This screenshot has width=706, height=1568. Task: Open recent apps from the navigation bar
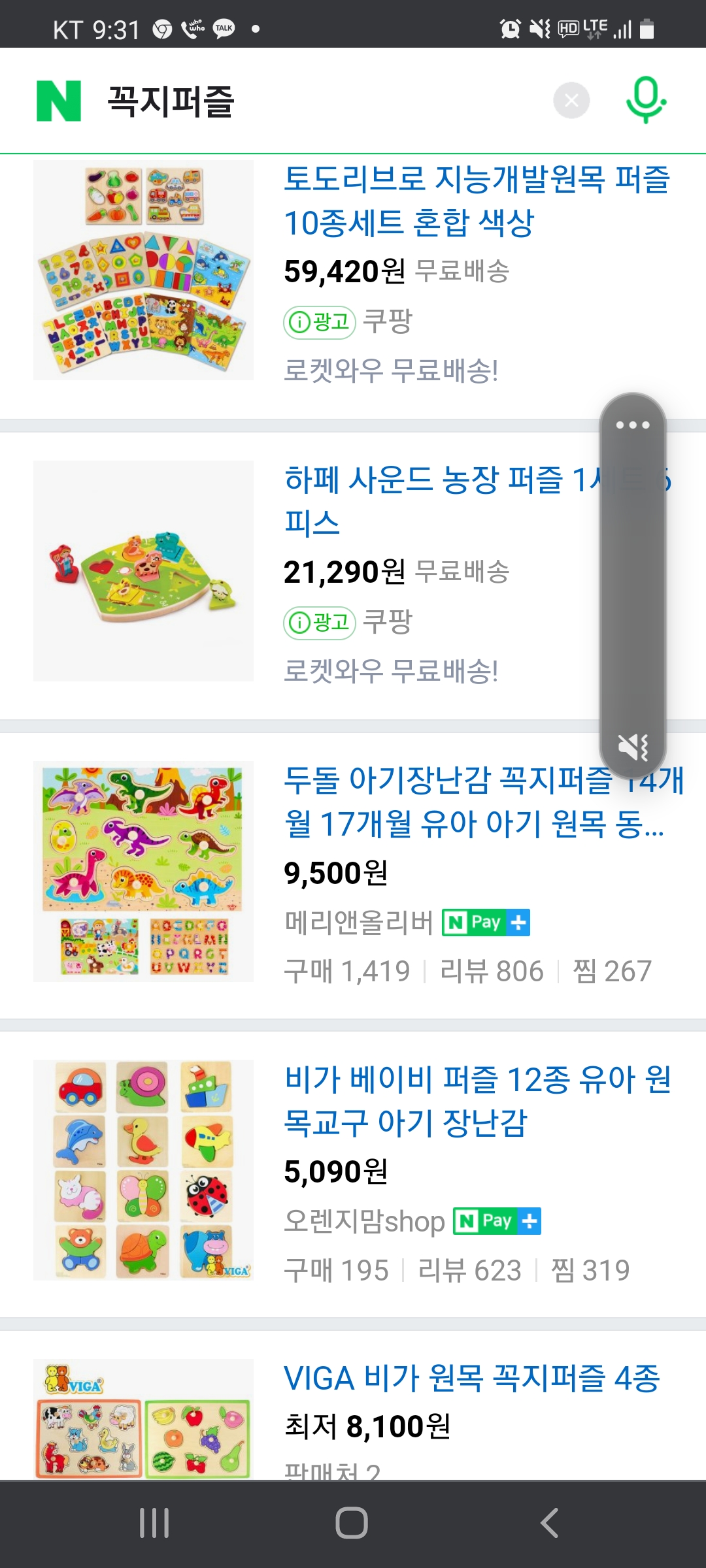point(155,1523)
